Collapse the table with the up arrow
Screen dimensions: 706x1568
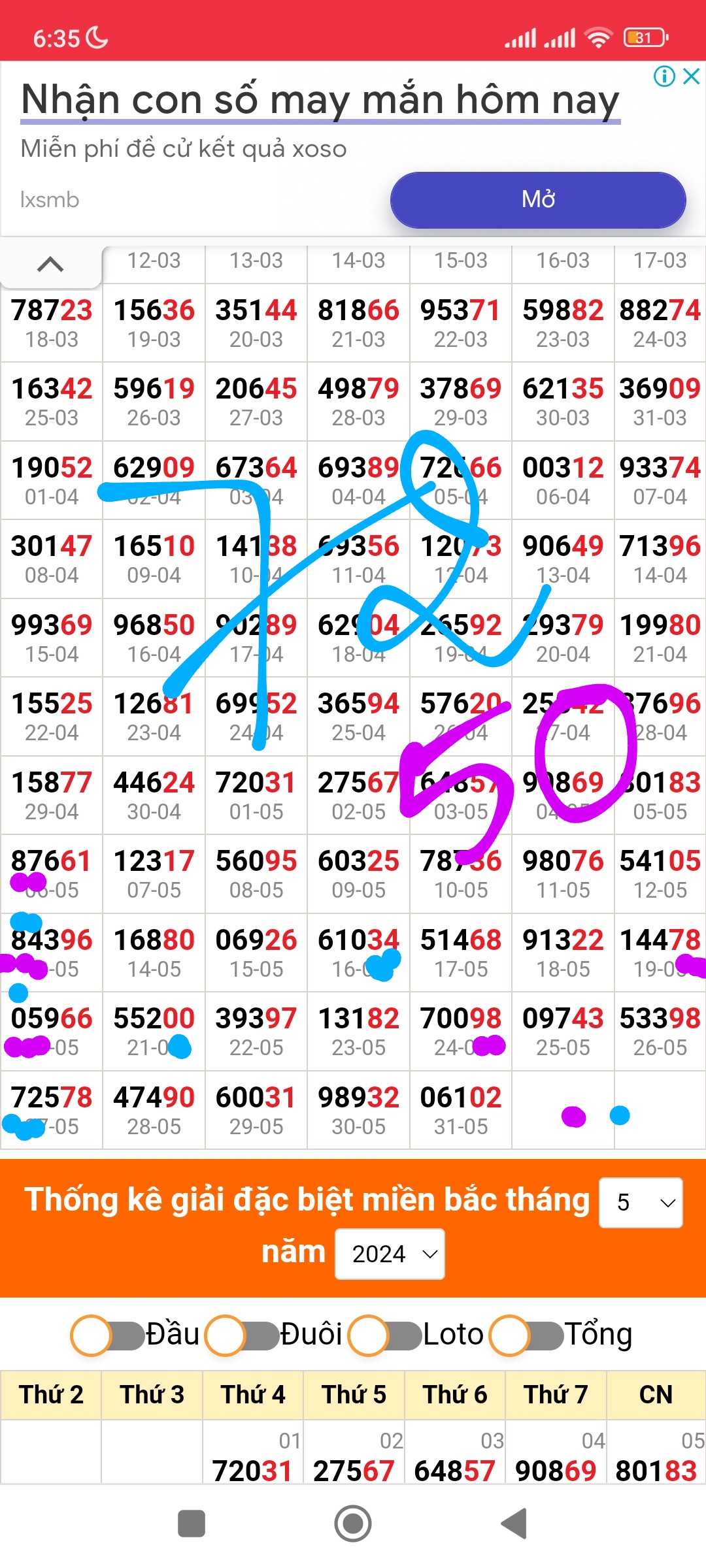[50, 265]
